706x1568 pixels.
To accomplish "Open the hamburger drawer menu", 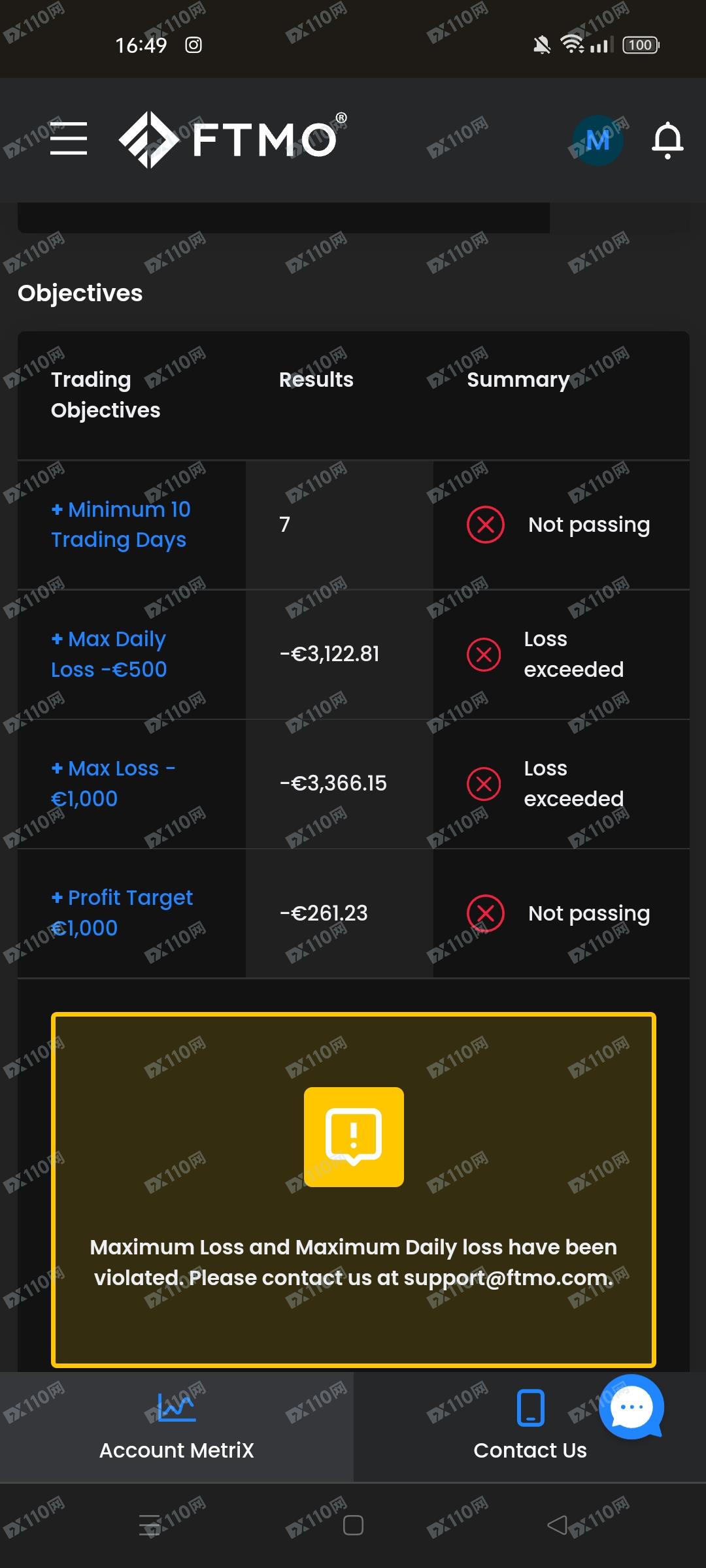I will pos(69,139).
